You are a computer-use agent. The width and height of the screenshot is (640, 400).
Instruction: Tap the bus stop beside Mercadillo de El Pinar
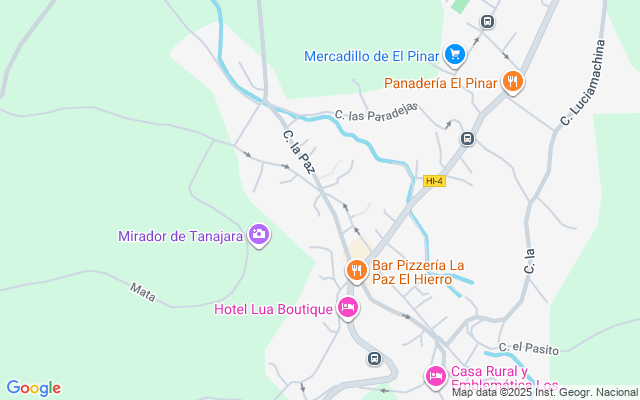pos(487,21)
